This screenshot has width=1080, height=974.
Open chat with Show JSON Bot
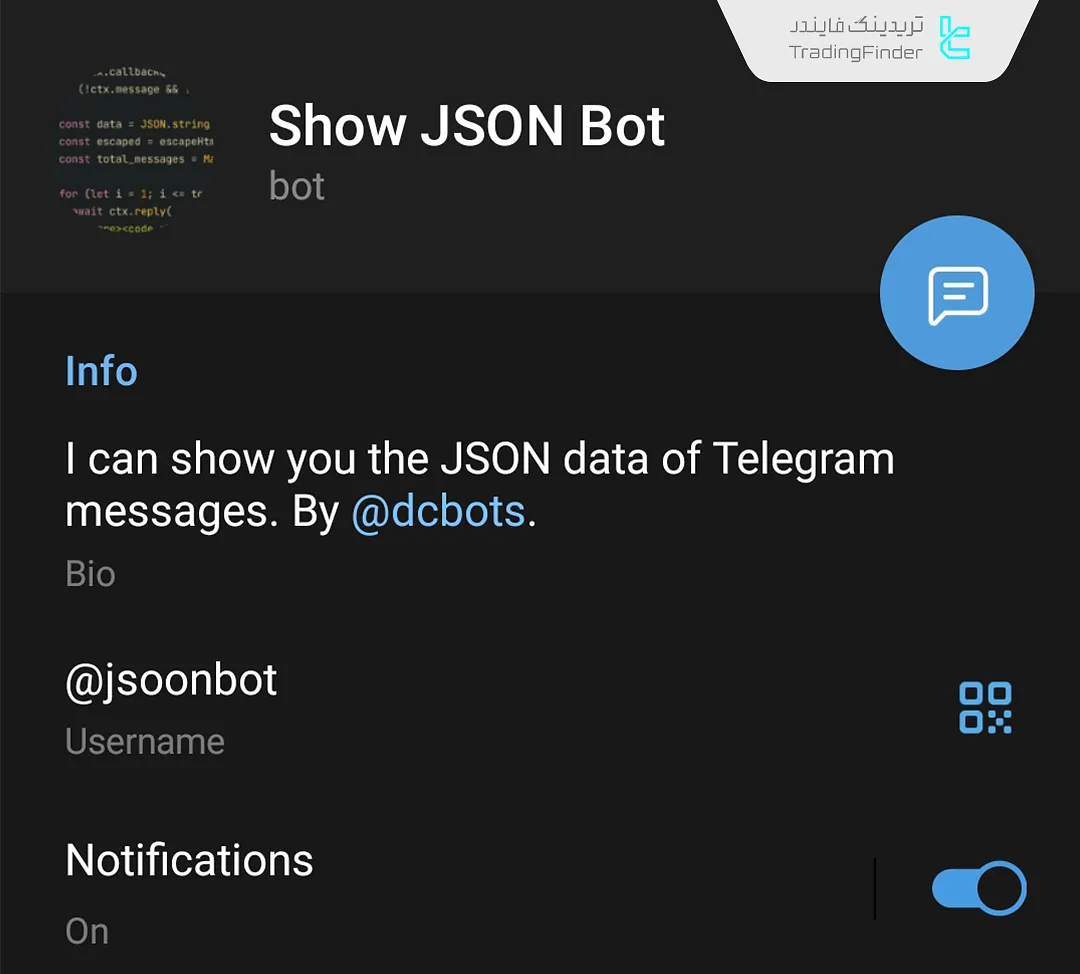click(x=957, y=293)
